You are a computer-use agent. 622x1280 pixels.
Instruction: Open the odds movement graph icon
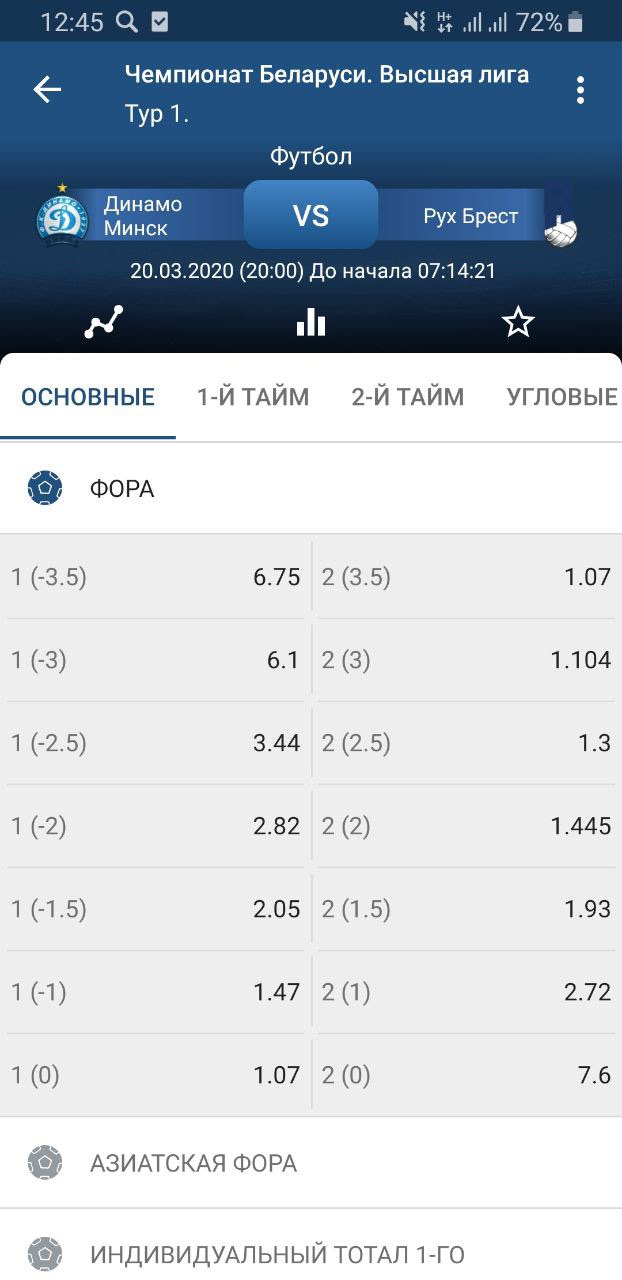tap(104, 322)
